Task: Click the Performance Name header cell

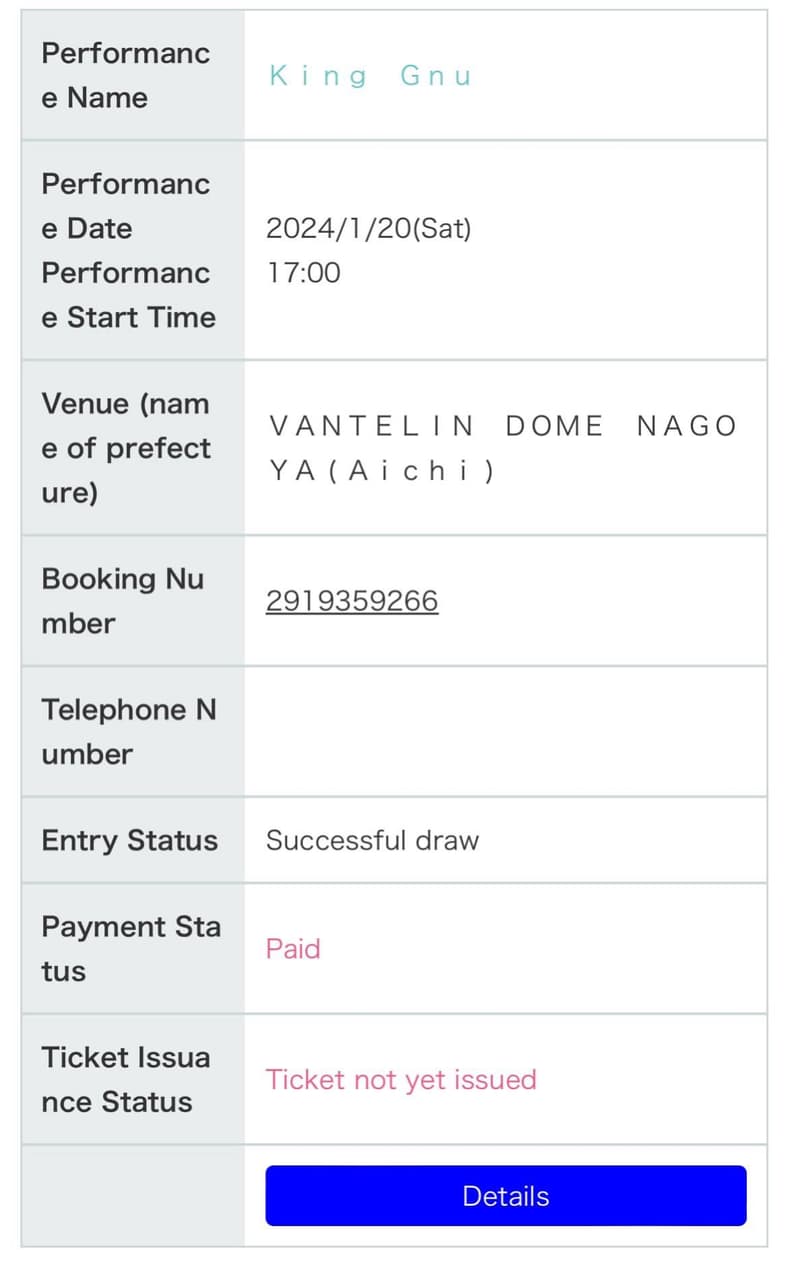Action: (x=124, y=75)
